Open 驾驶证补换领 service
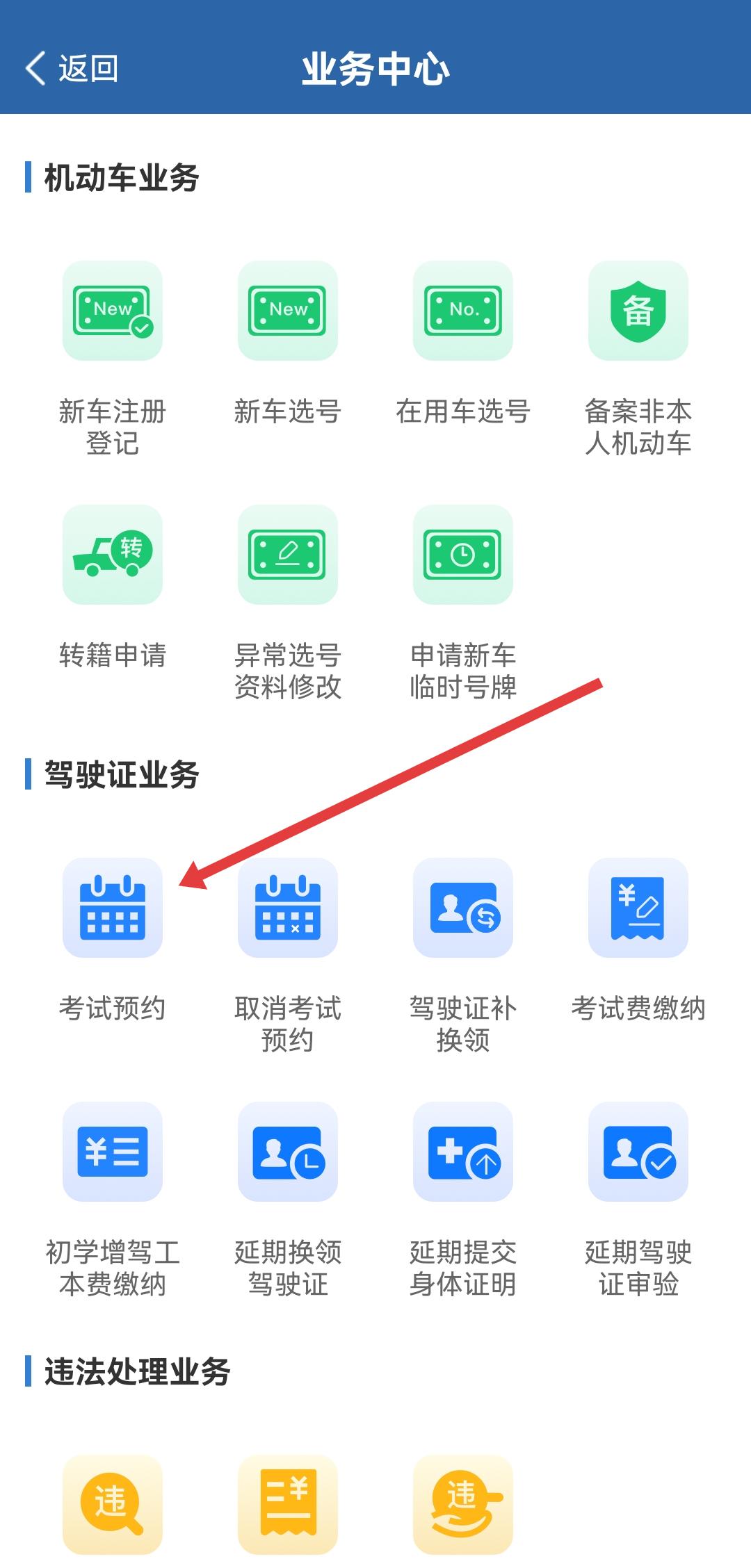Screen dimensions: 751x1568 coord(463,908)
